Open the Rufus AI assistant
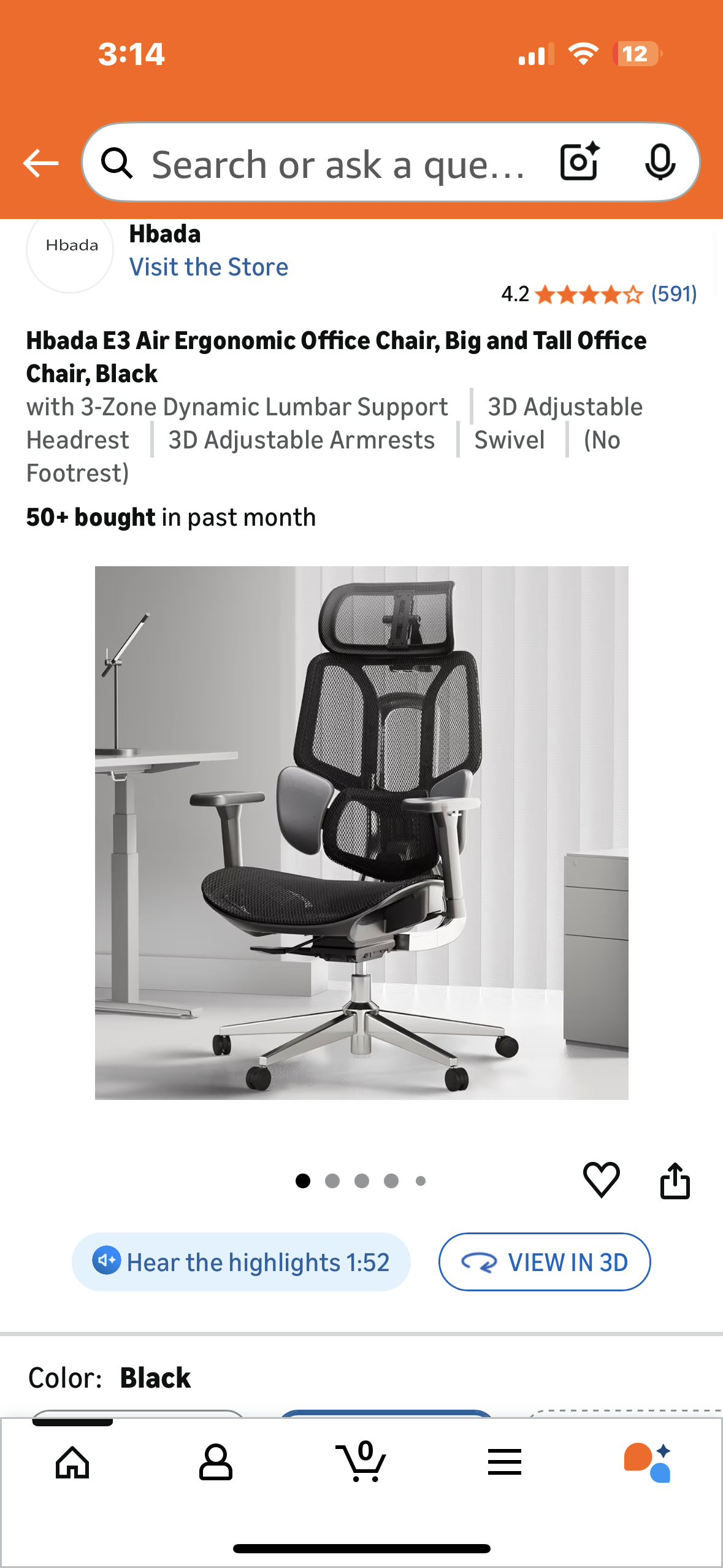The width and height of the screenshot is (723, 1568). pos(648,1462)
